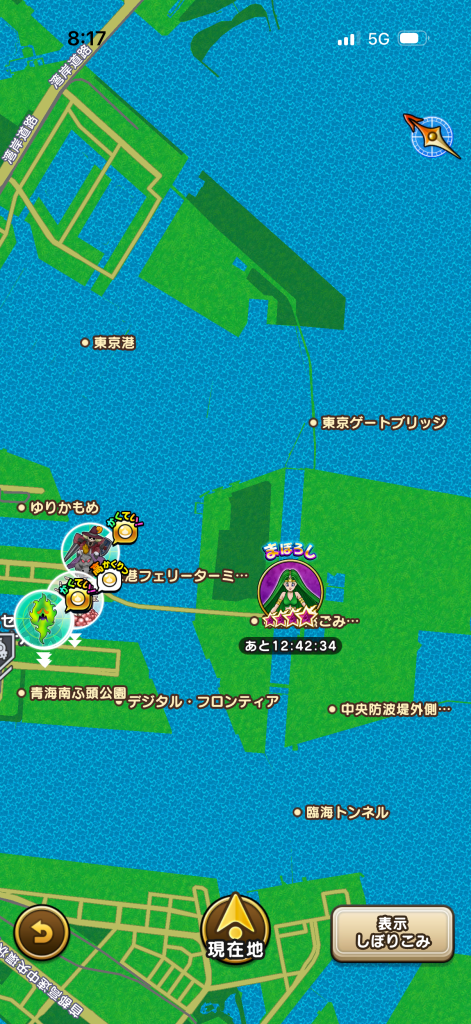Go back with the return arrow button
The height and width of the screenshot is (1024, 471).
(x=42, y=932)
